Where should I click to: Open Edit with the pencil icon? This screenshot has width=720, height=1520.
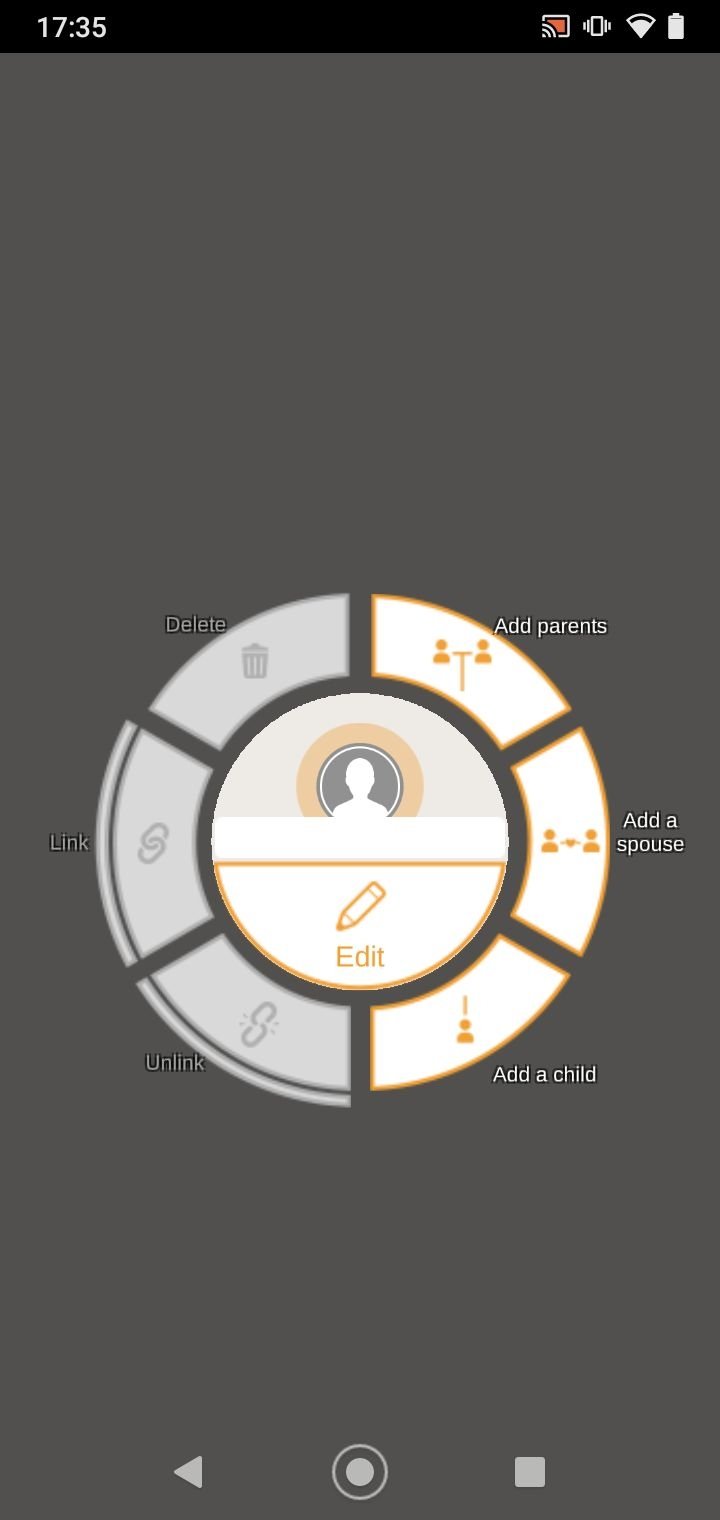tap(360, 925)
